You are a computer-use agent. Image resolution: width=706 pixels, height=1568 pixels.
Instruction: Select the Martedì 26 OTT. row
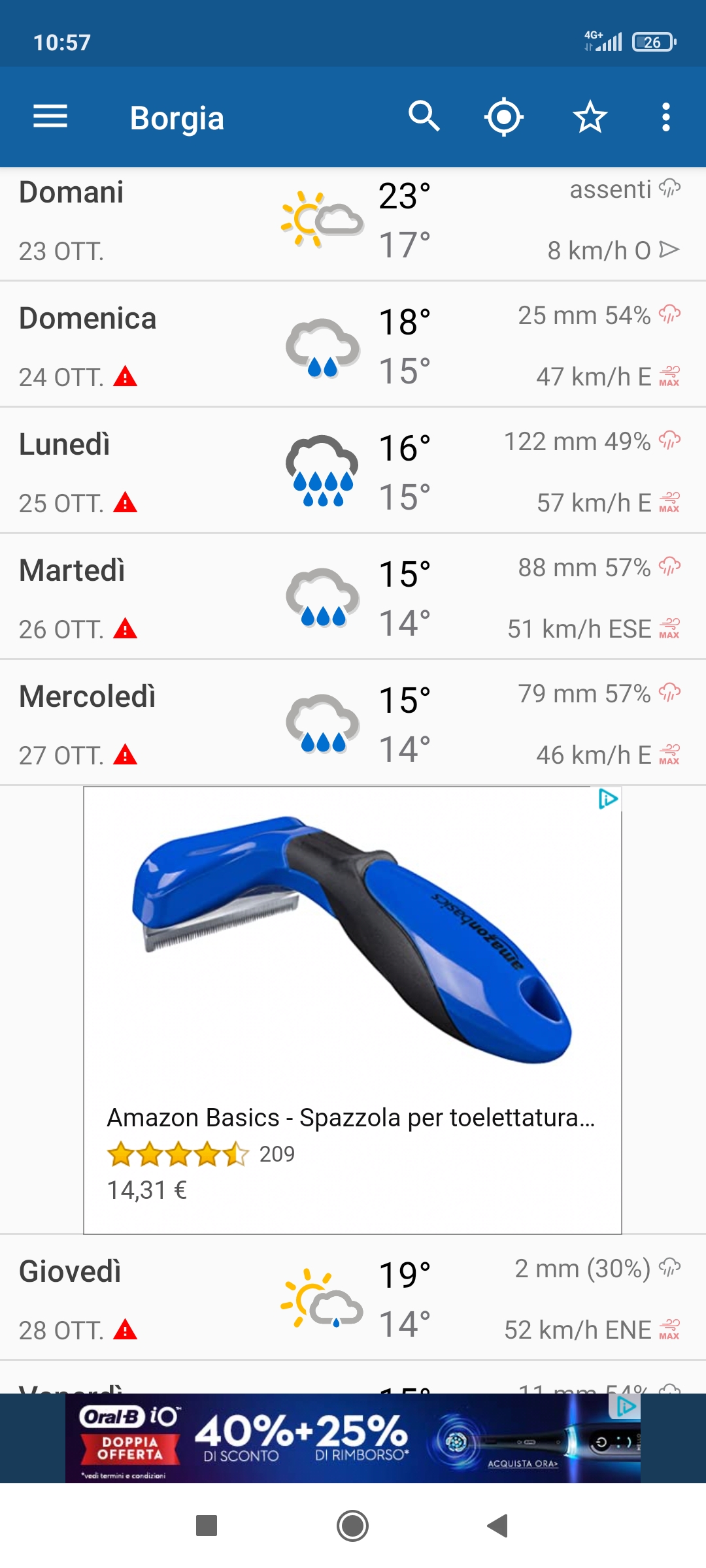point(353,597)
